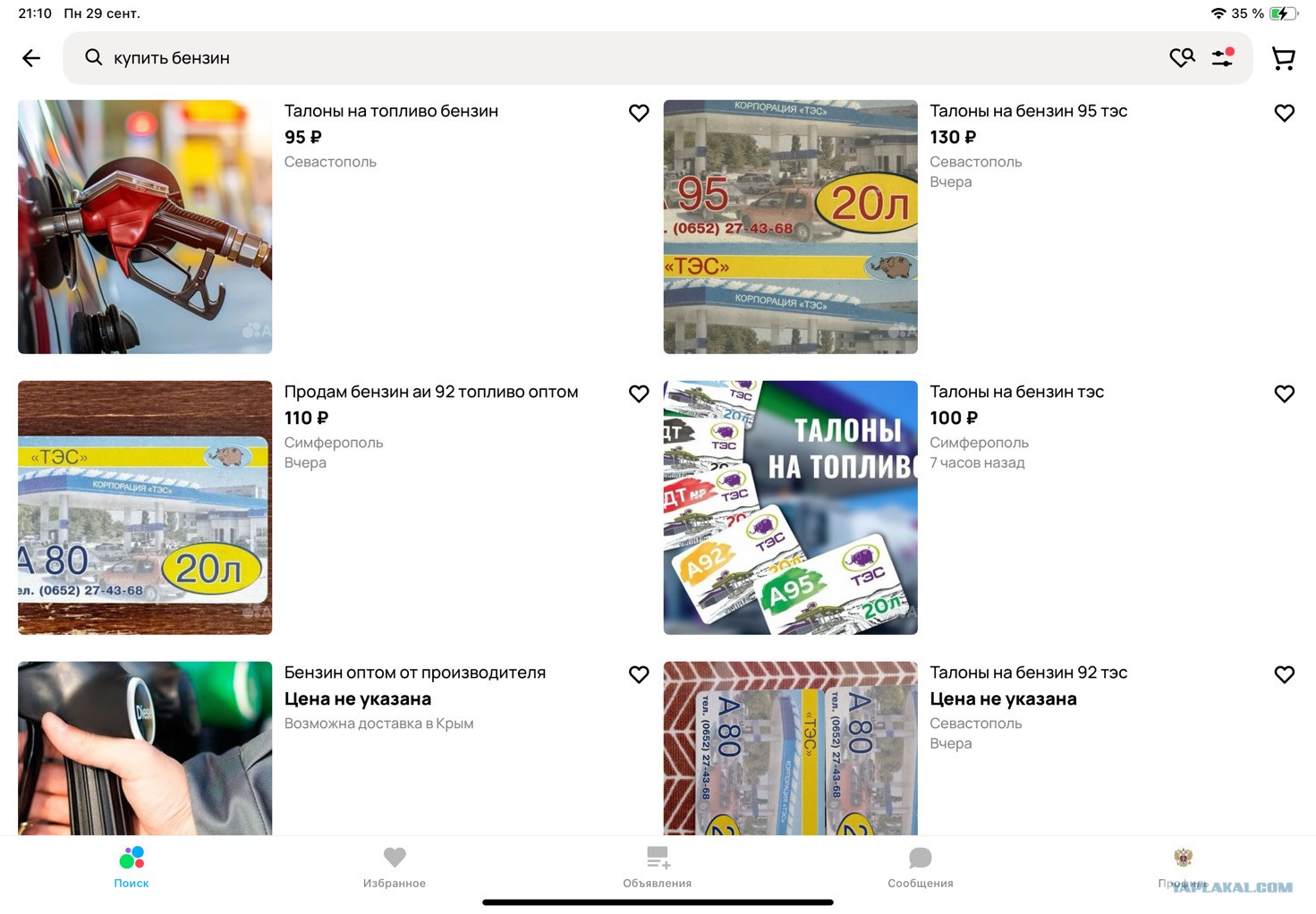Save this search with the heart-magnifier icon

[x=1182, y=58]
